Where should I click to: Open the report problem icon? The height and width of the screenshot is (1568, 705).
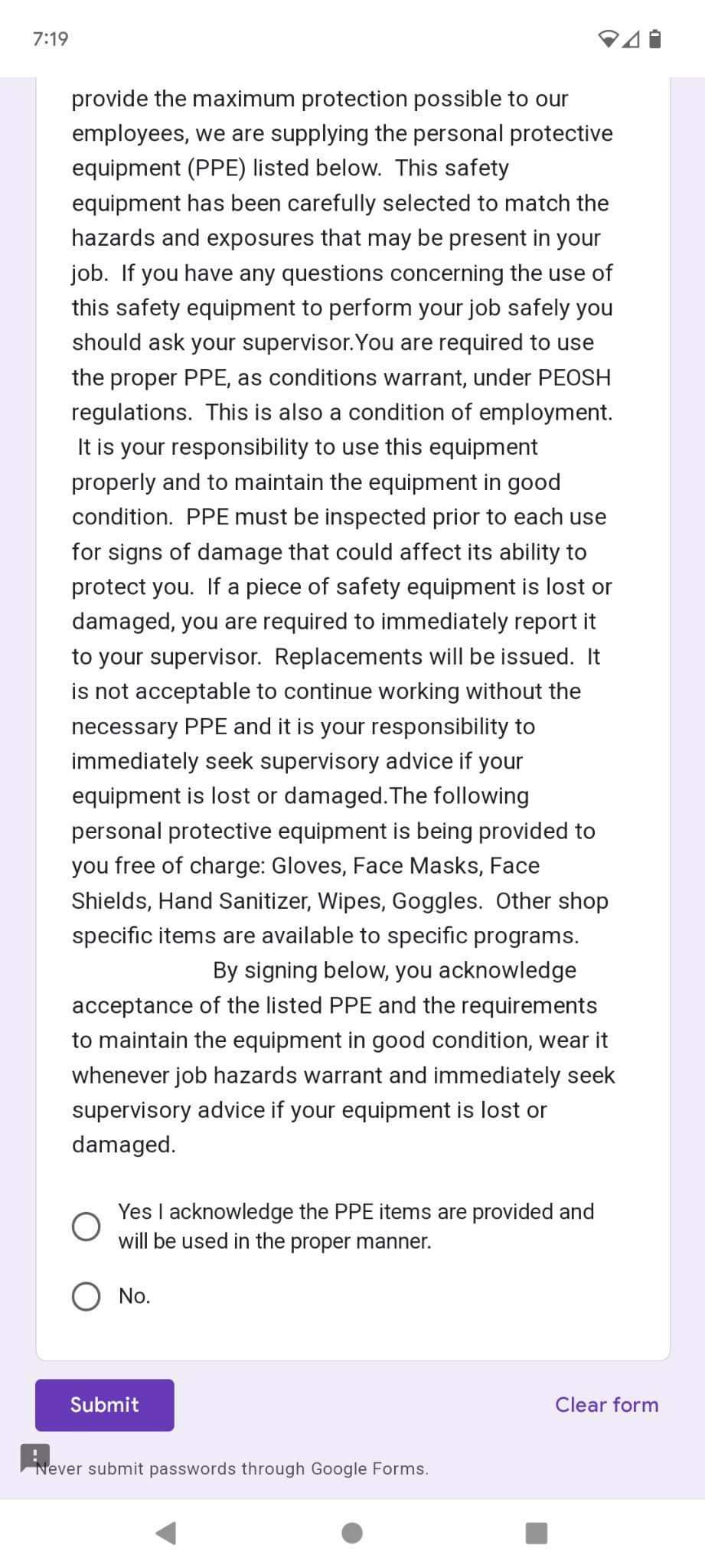tap(35, 1457)
